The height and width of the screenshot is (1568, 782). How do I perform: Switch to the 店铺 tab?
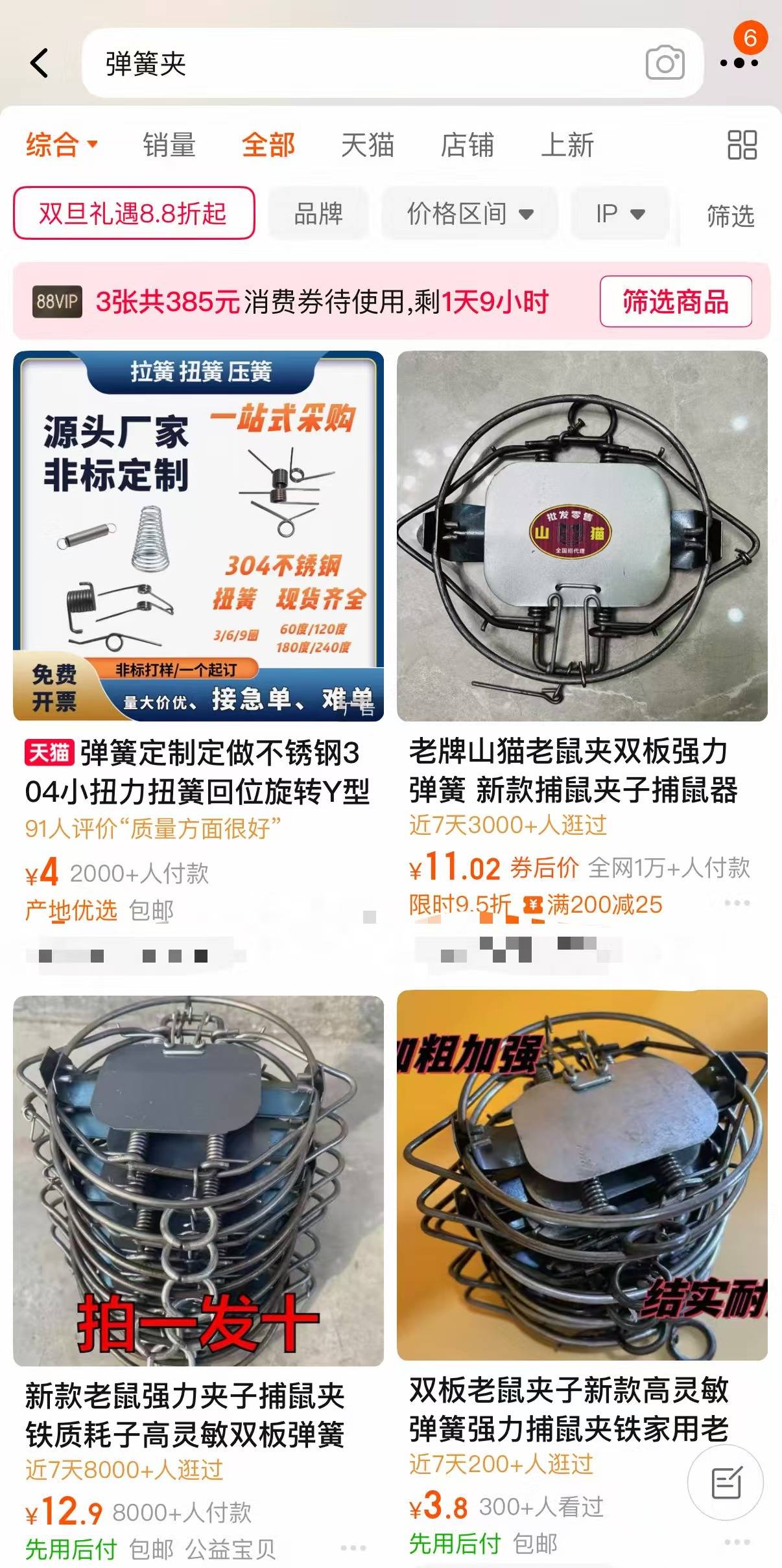point(467,145)
